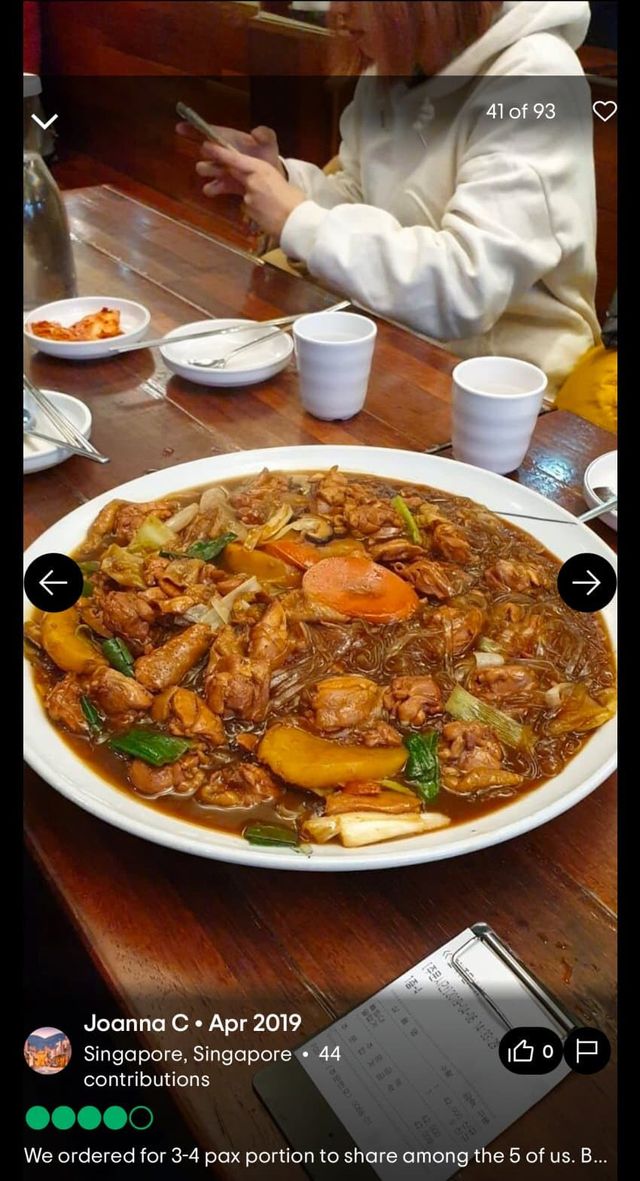Collapse the photo viewer with the down chevron
The height and width of the screenshot is (1181, 640).
pos(44,121)
